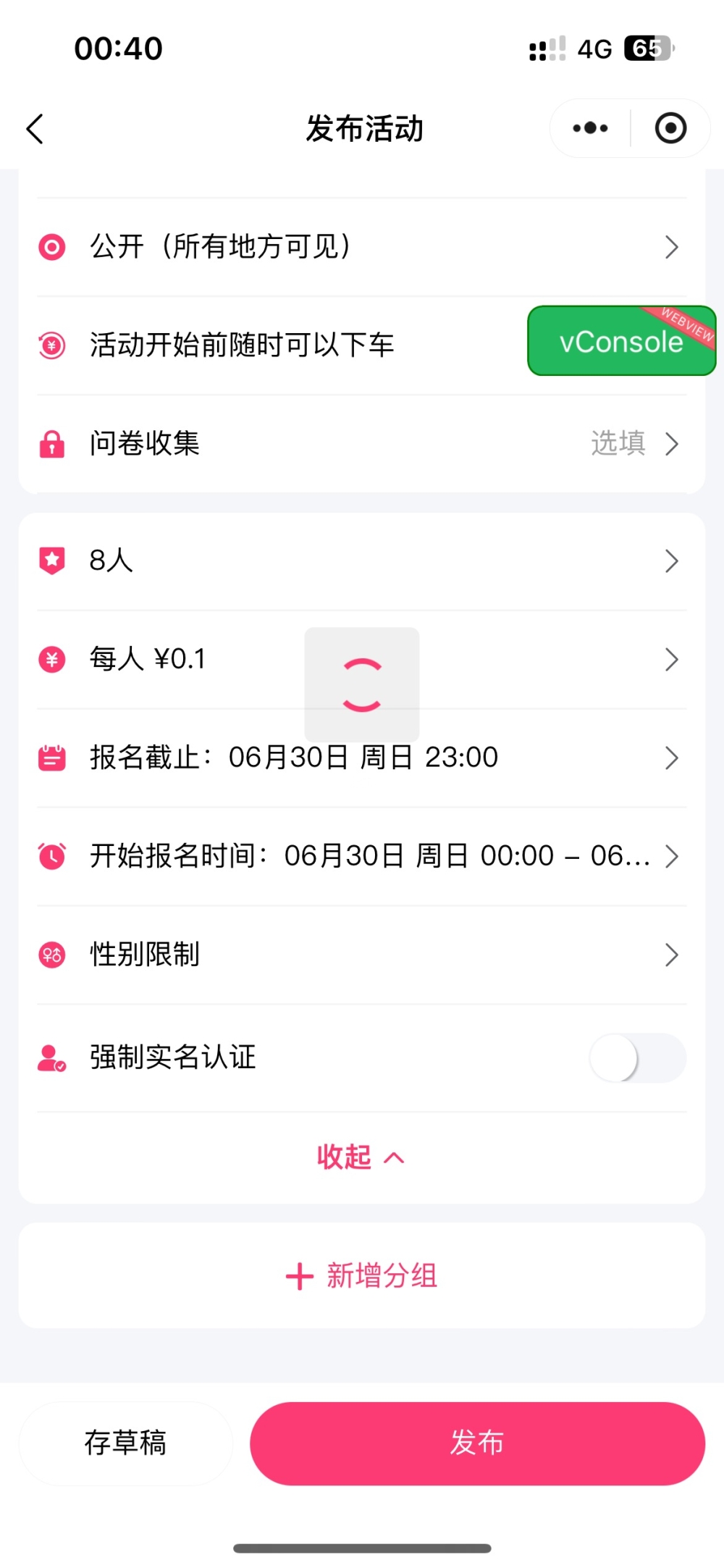
Task: Enable the 强制实名认证 switch
Action: pyautogui.click(x=637, y=1058)
